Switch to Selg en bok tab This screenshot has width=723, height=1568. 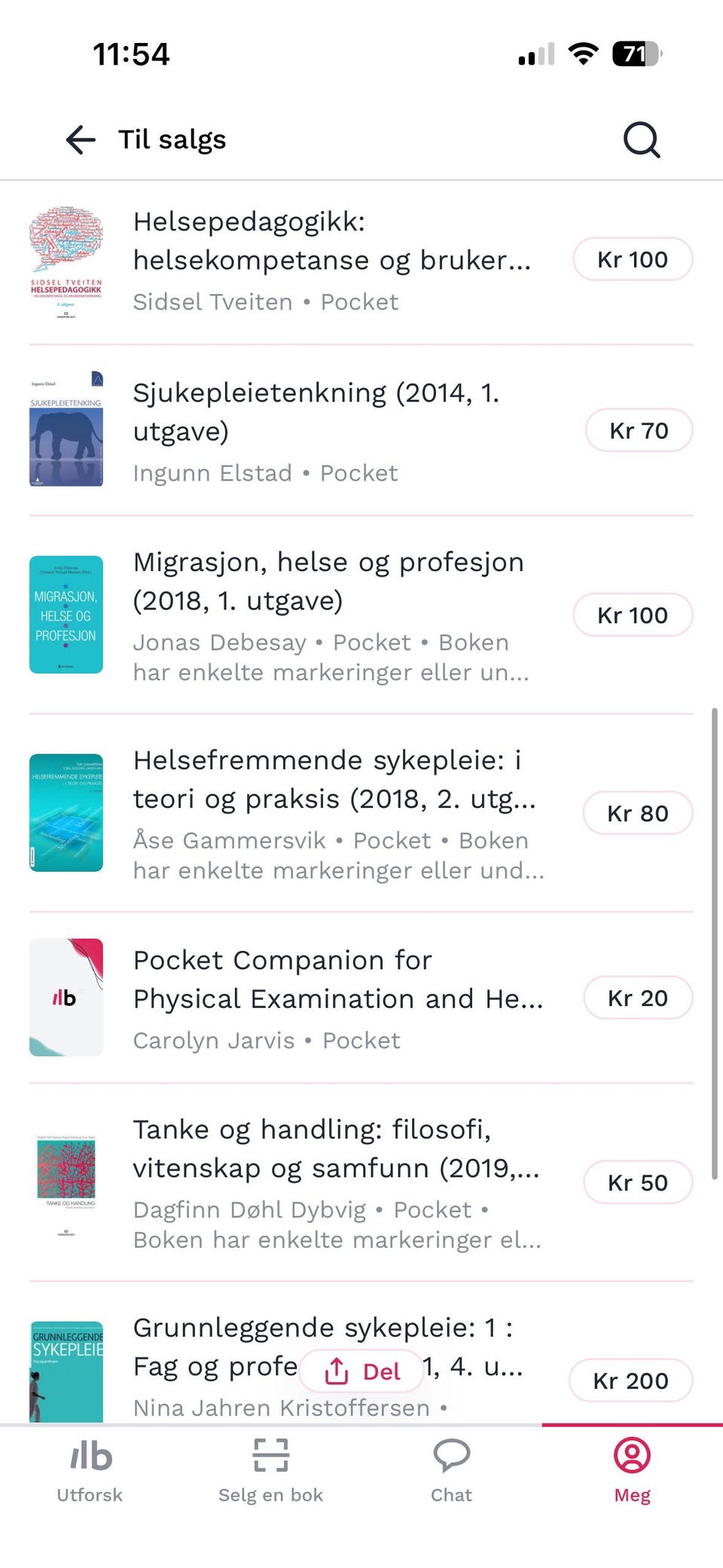click(270, 1471)
